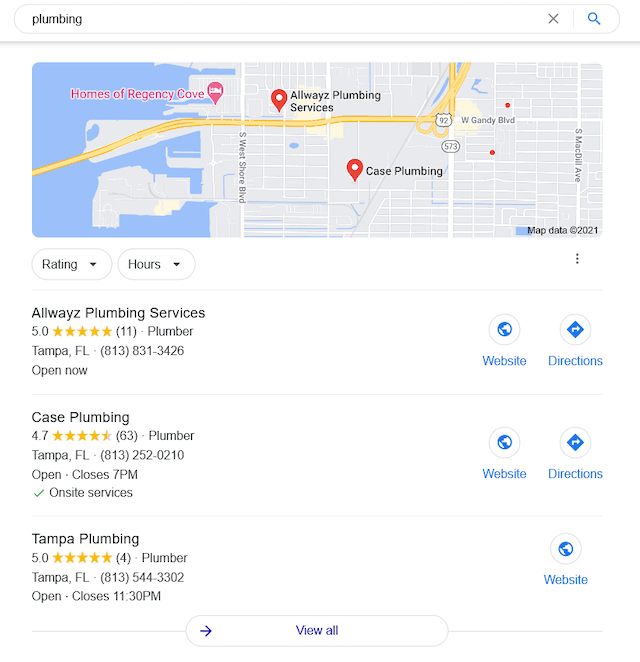Image resolution: width=640 pixels, height=662 pixels.
Task: Expand the Hours filter dropdown
Action: coord(156,264)
